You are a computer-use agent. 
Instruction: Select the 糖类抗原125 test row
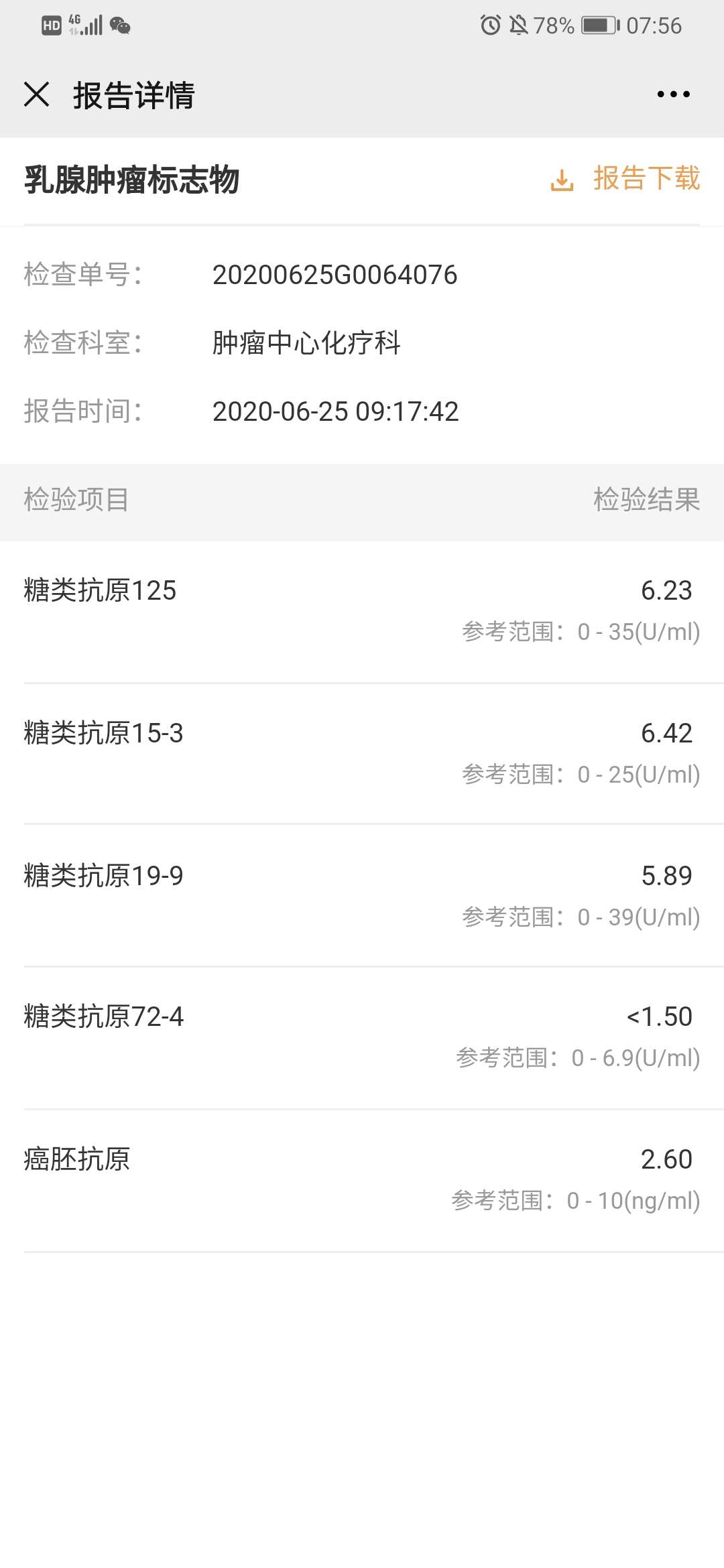(101, 590)
